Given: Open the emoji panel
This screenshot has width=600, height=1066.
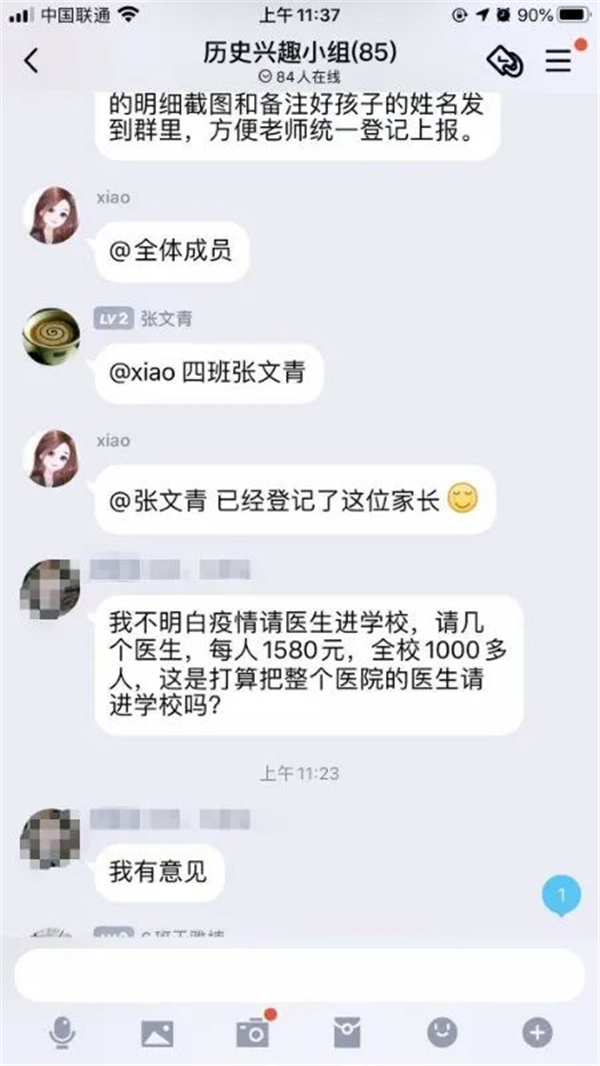Looking at the screenshot, I should click(x=441, y=1033).
